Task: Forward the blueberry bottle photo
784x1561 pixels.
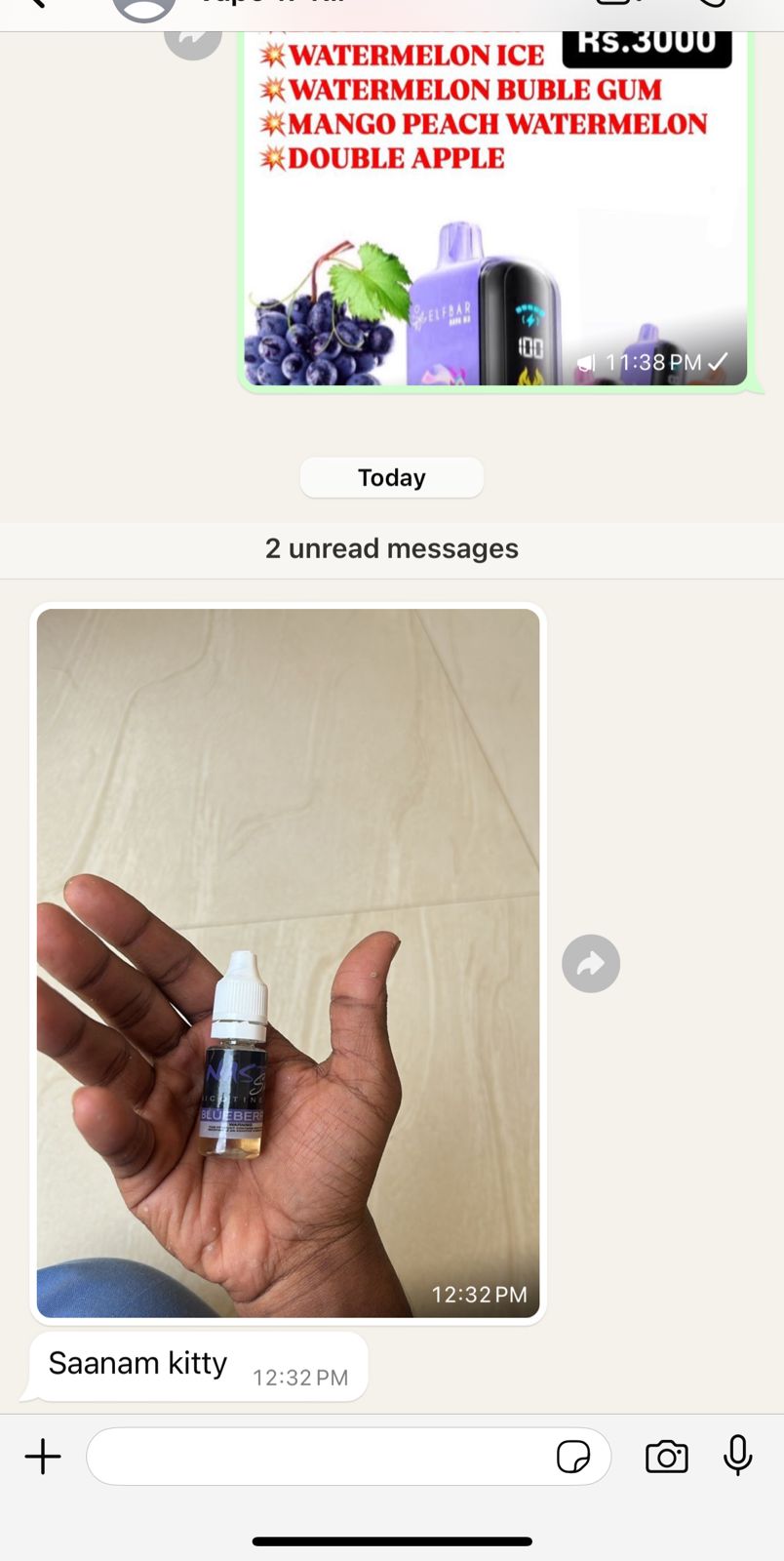Action: (591, 964)
